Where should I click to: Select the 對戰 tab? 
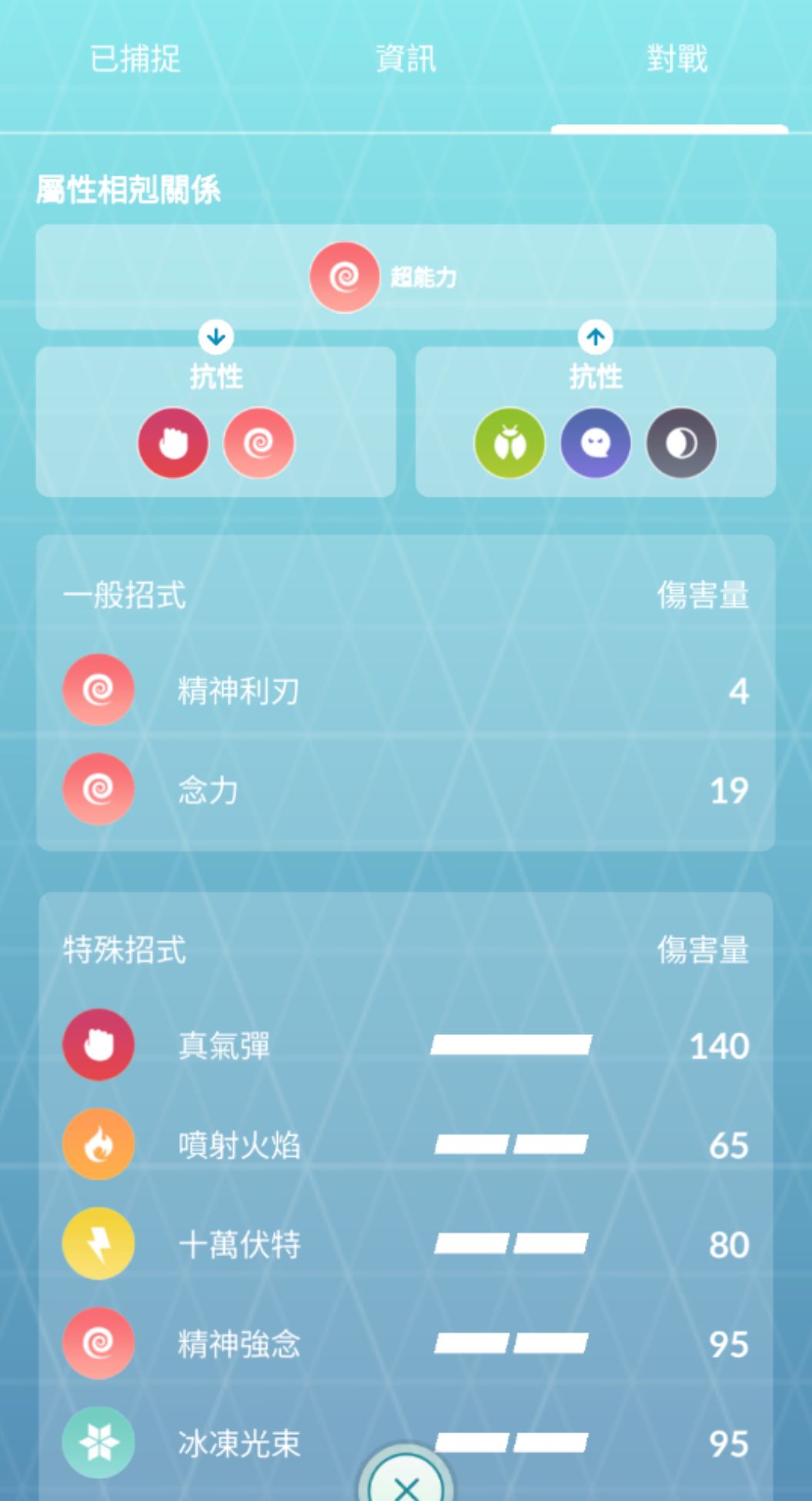(676, 59)
